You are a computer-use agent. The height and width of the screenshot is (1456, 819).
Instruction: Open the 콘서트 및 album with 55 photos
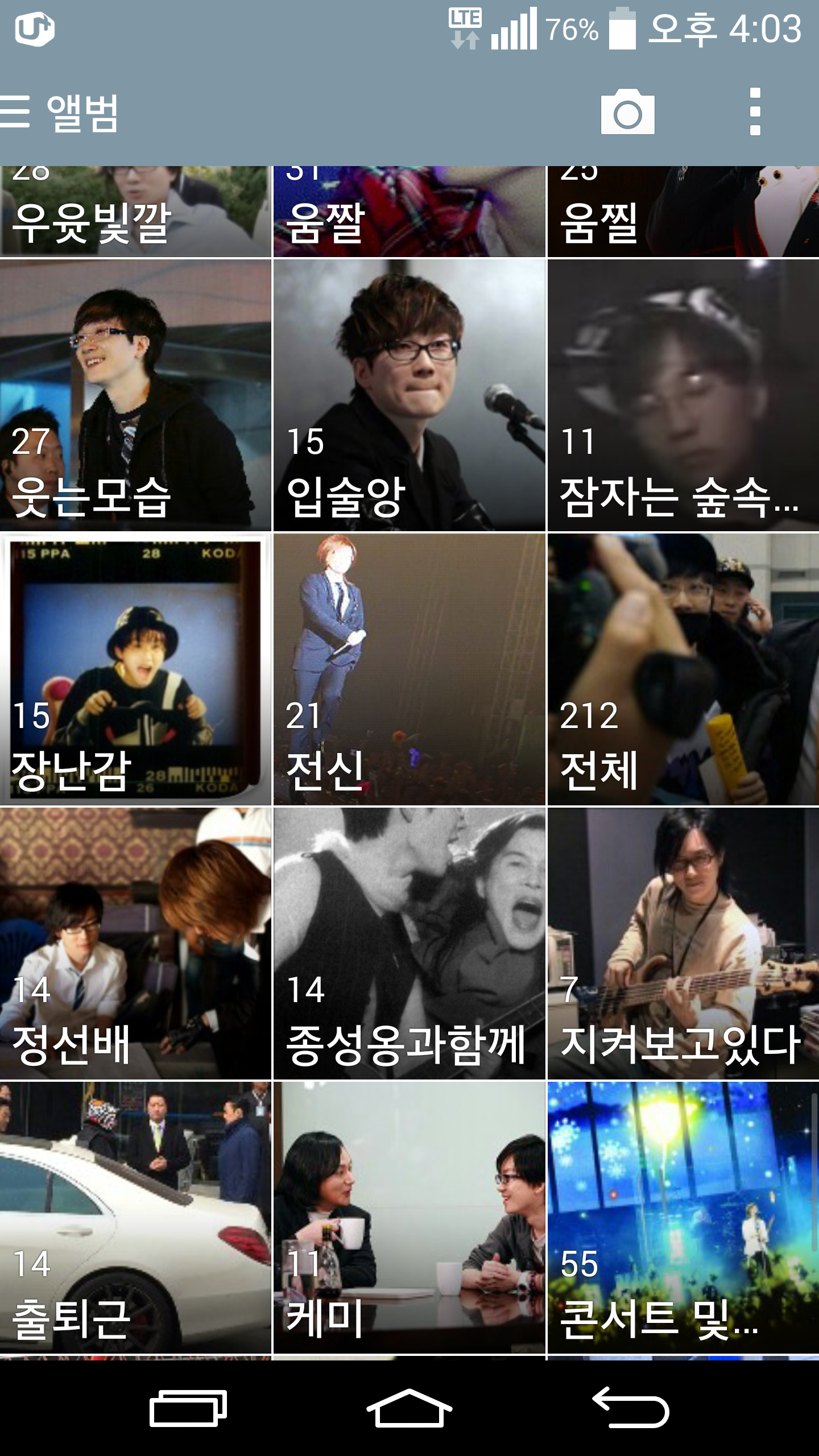click(x=683, y=1217)
